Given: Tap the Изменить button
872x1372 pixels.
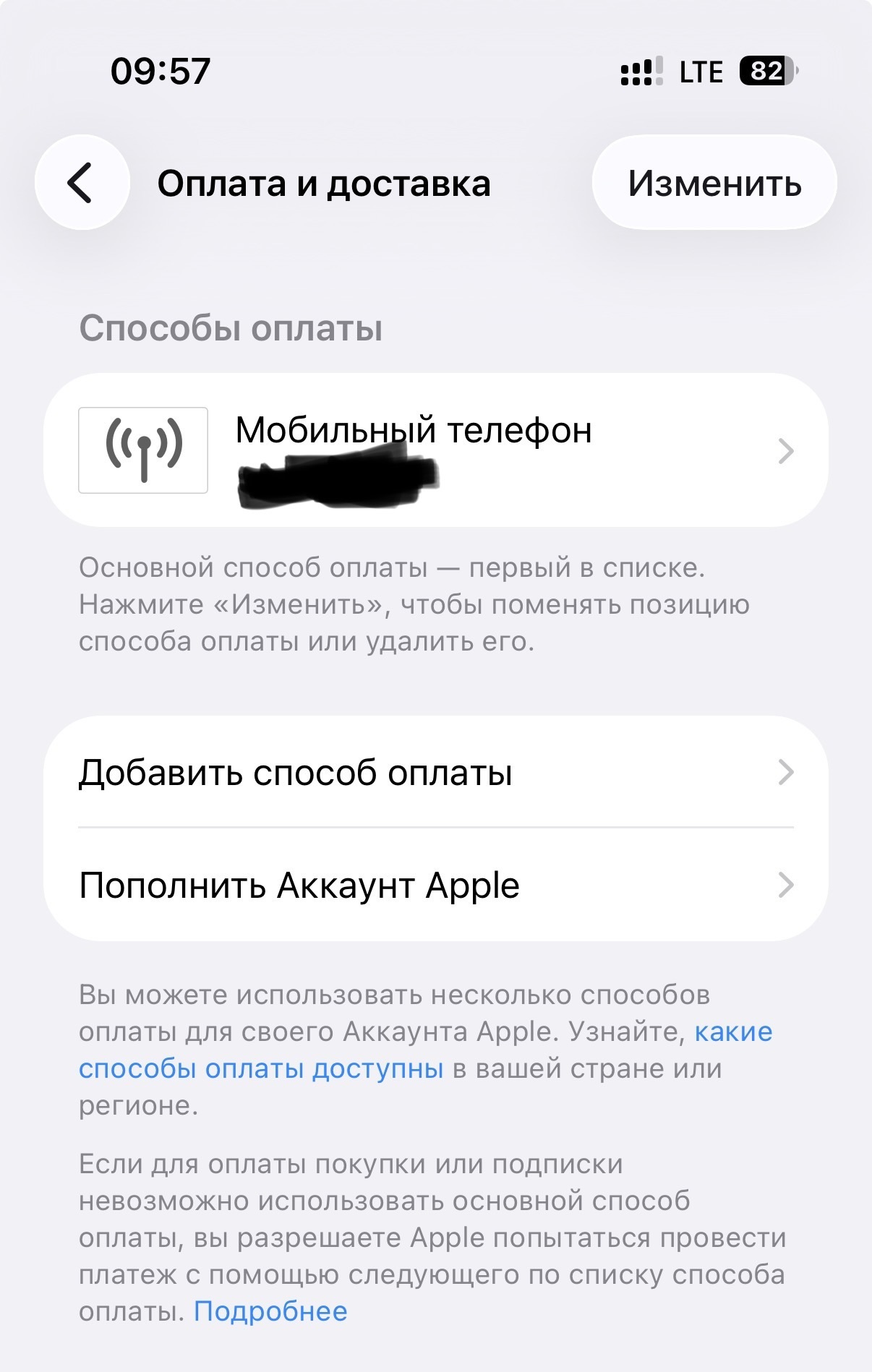Looking at the screenshot, I should [714, 183].
